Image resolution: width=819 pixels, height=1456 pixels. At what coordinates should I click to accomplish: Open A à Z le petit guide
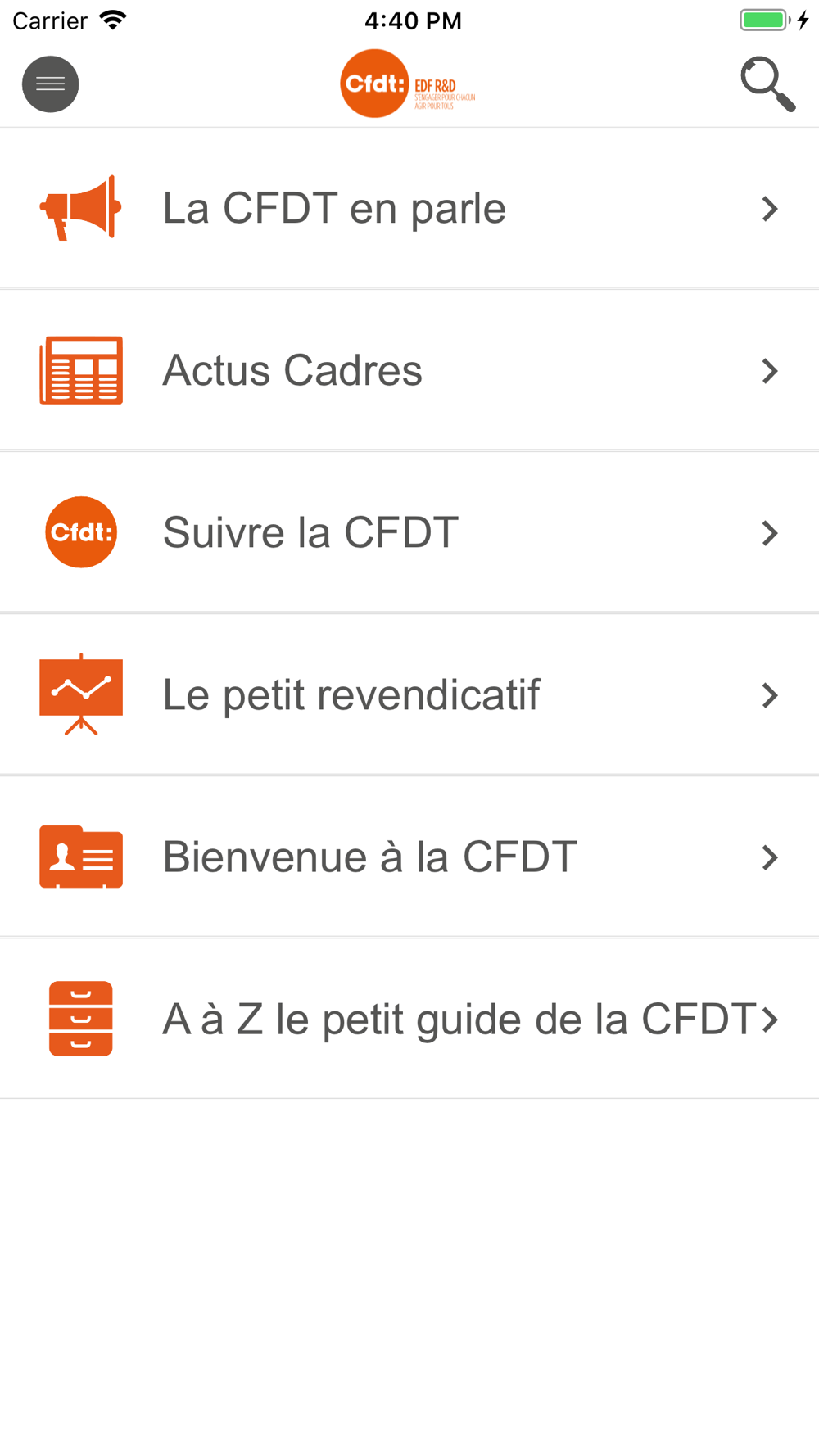tap(409, 1019)
